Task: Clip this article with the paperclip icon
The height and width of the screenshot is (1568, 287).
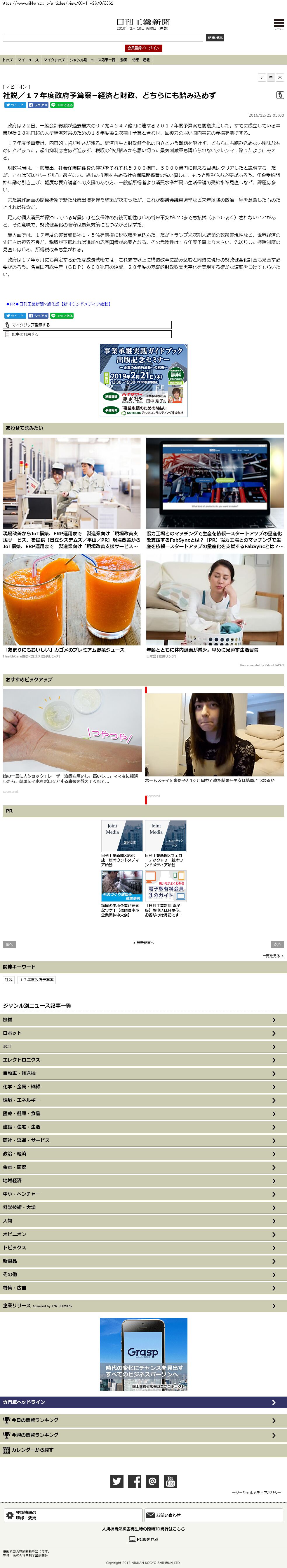Action: point(280,95)
